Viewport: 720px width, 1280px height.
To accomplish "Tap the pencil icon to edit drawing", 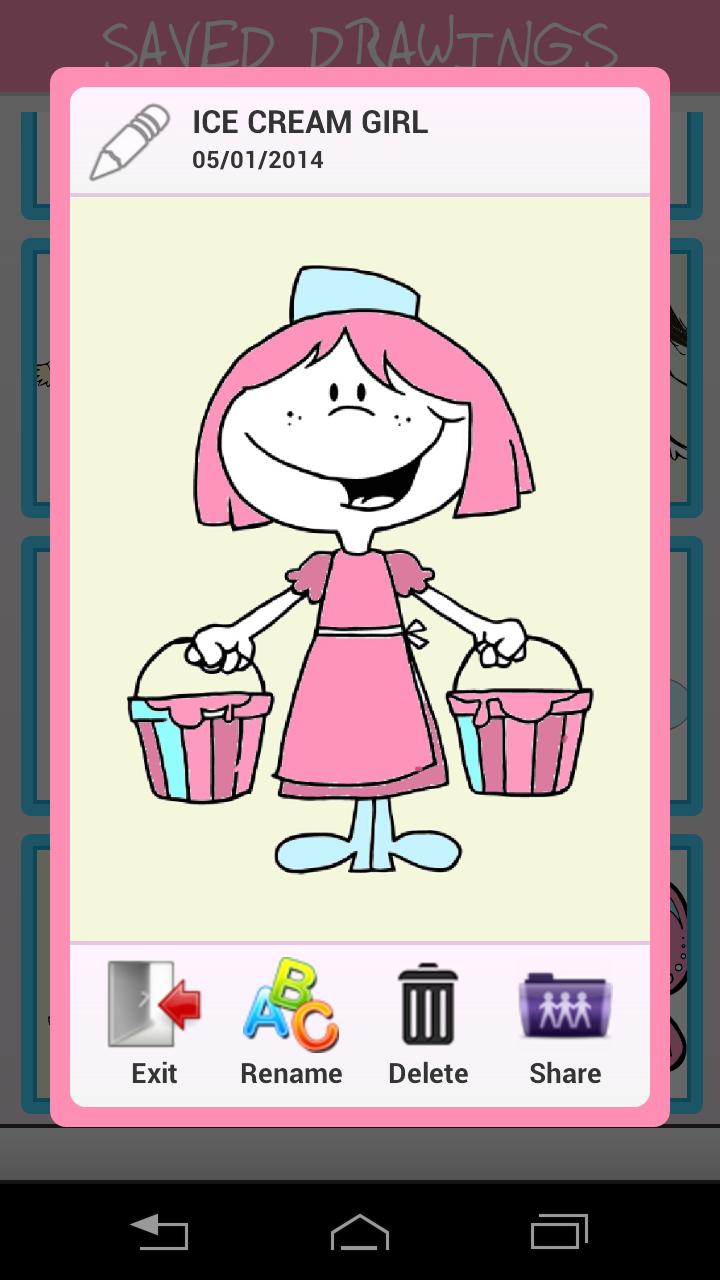I will coord(130,141).
